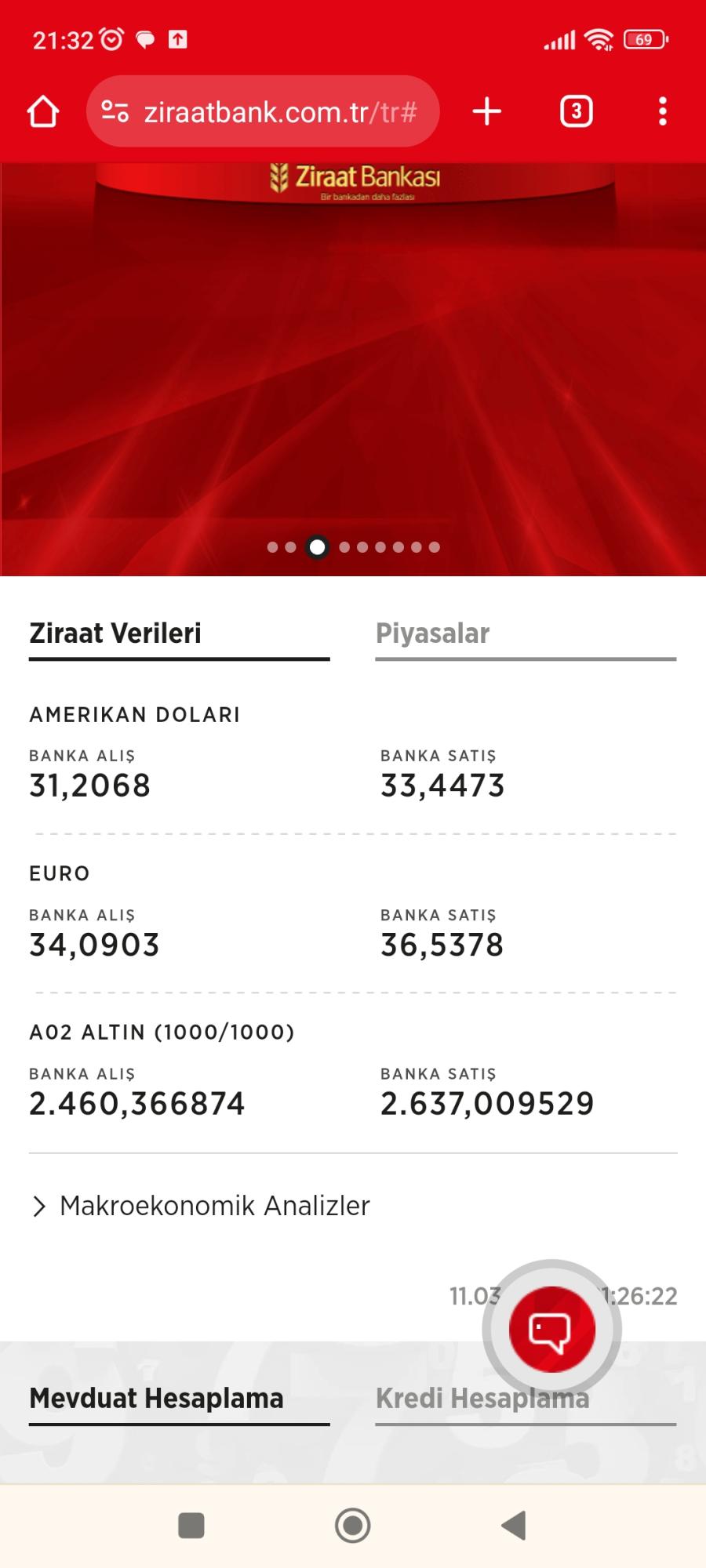Tap the AMERIKAN DOLARI rate heading
Viewport: 706px width, 1568px height.
click(x=134, y=714)
